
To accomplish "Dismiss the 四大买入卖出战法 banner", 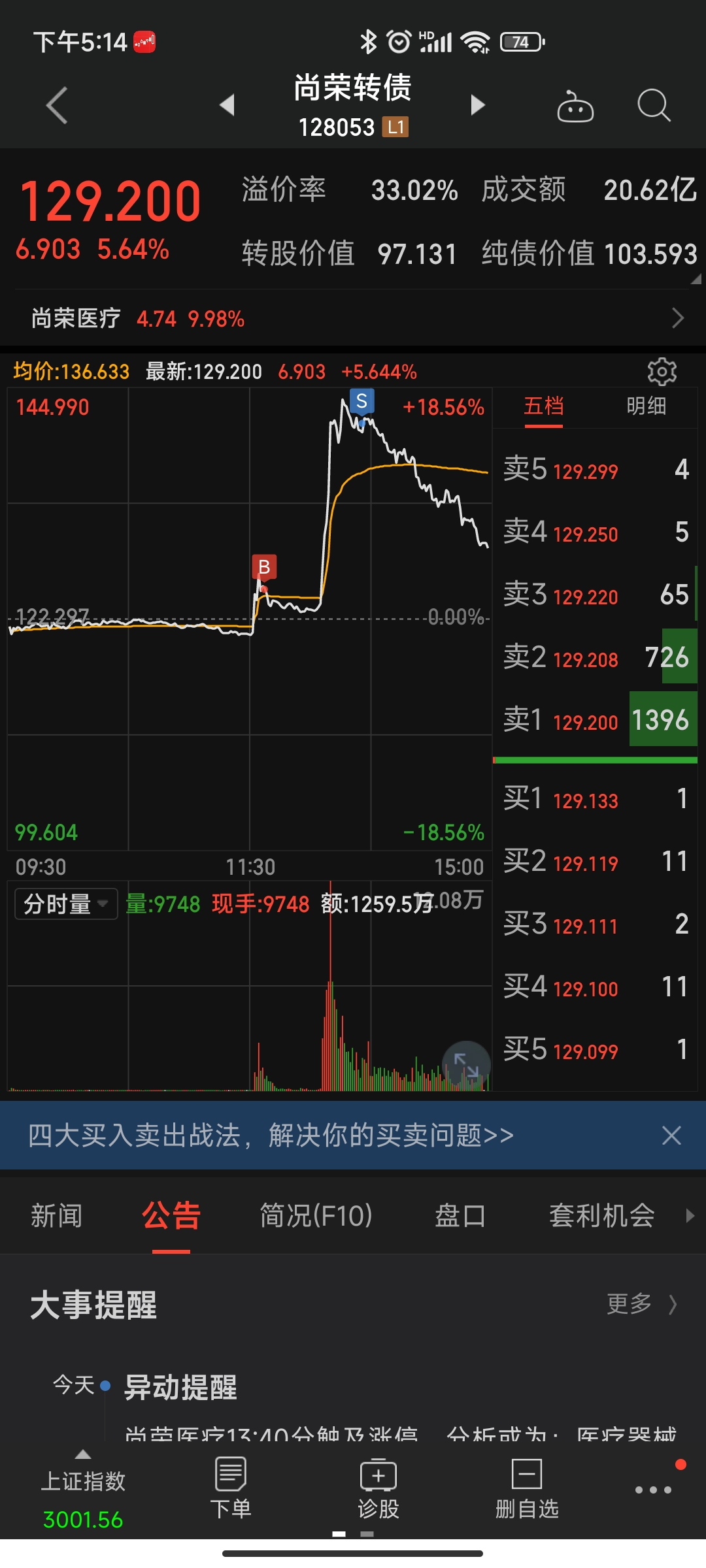I will (x=671, y=1135).
